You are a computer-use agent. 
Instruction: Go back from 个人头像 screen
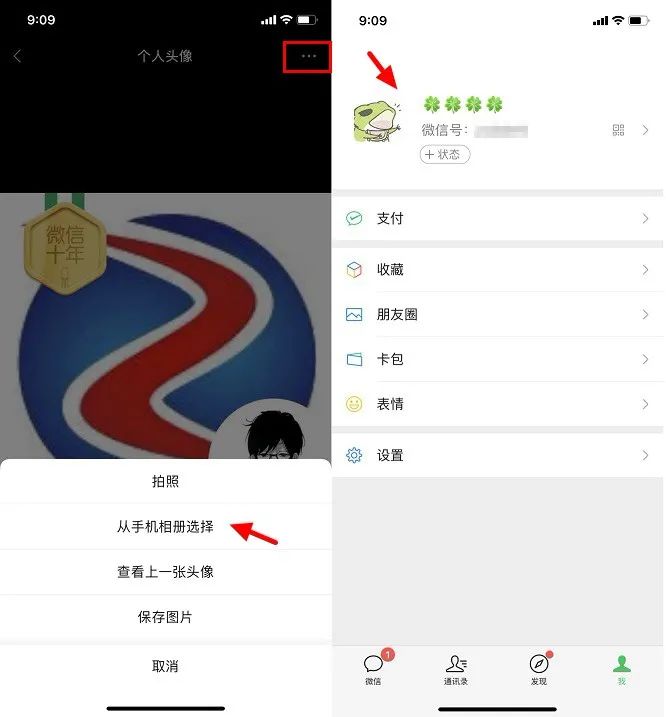(x=17, y=57)
